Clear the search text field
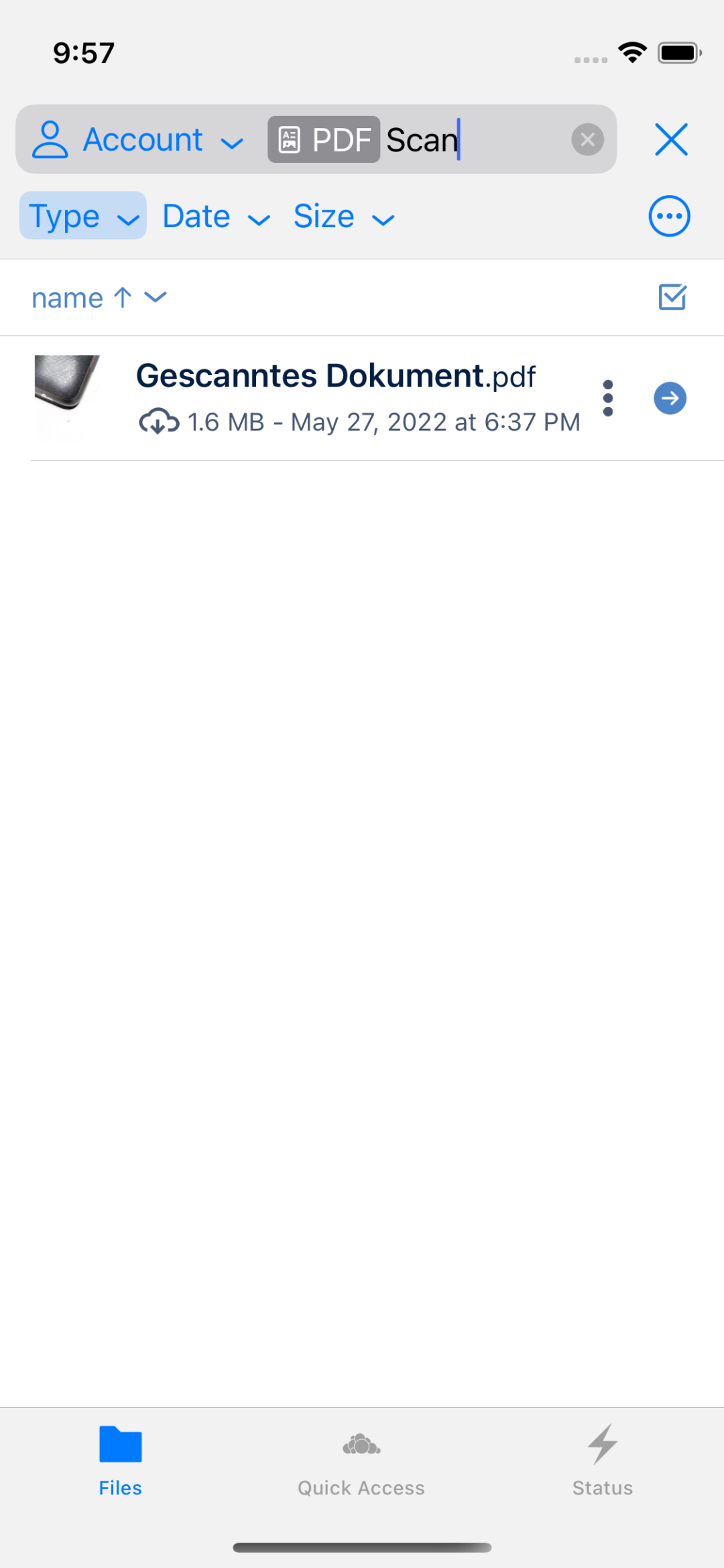Viewport: 724px width, 1568px height. [587, 140]
